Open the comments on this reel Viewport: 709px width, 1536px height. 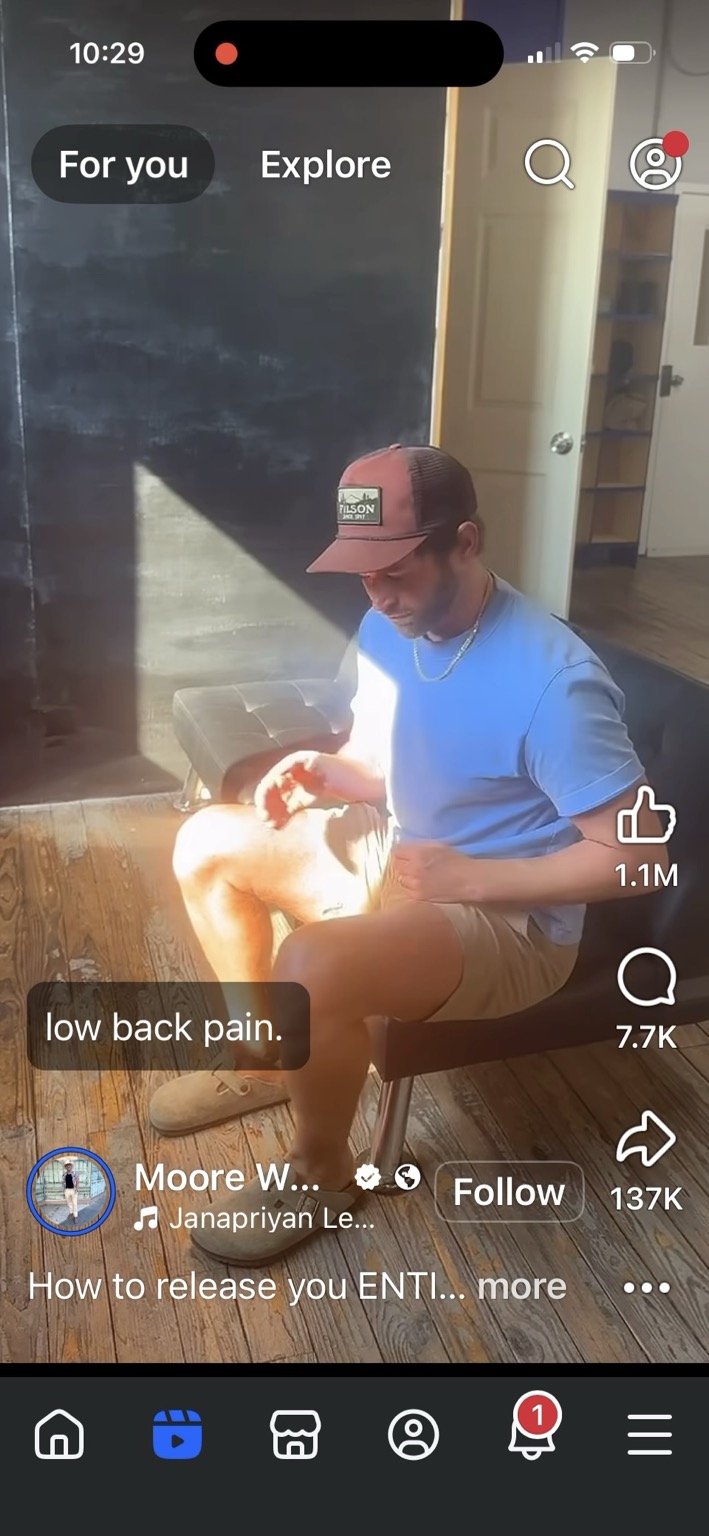(x=646, y=977)
